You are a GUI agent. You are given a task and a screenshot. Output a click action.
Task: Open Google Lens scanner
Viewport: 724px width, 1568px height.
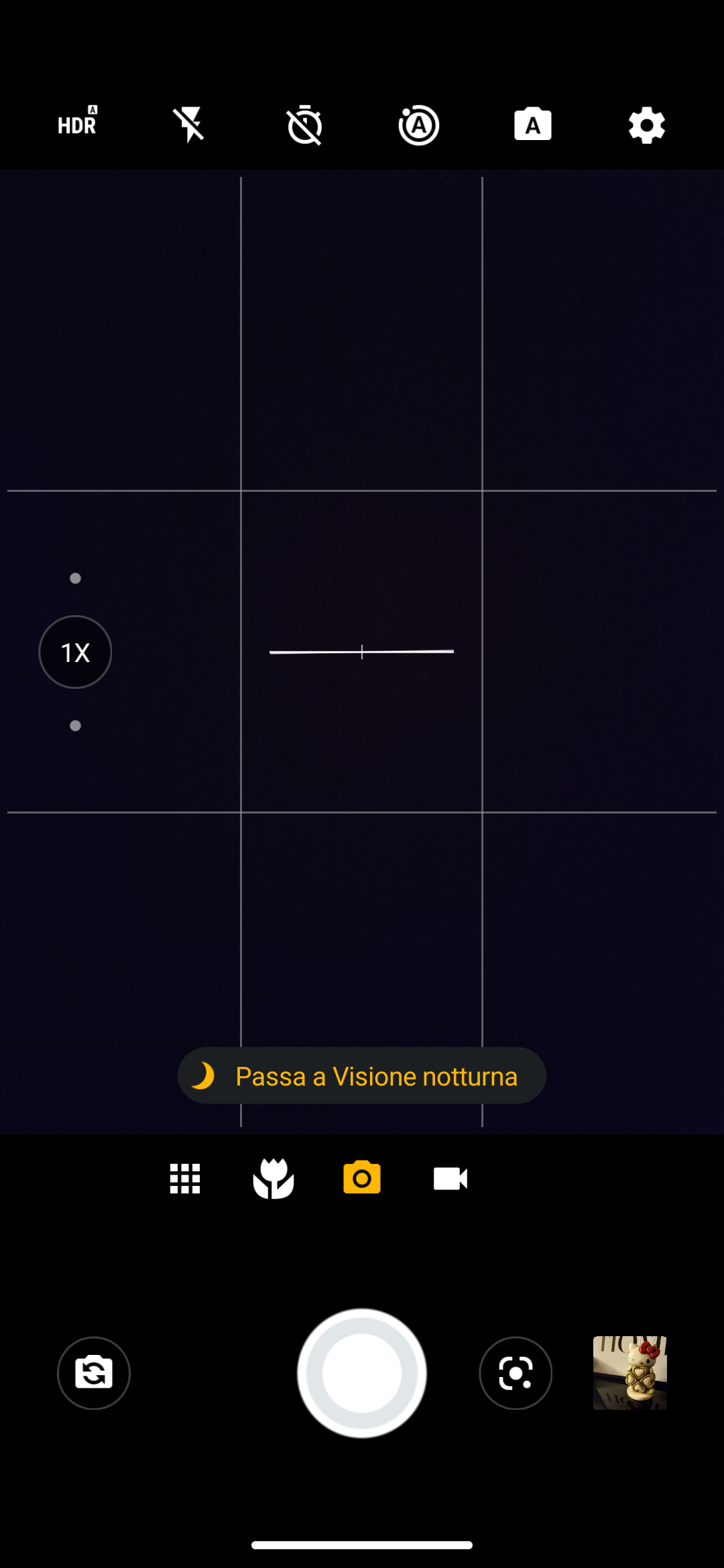coord(516,1373)
